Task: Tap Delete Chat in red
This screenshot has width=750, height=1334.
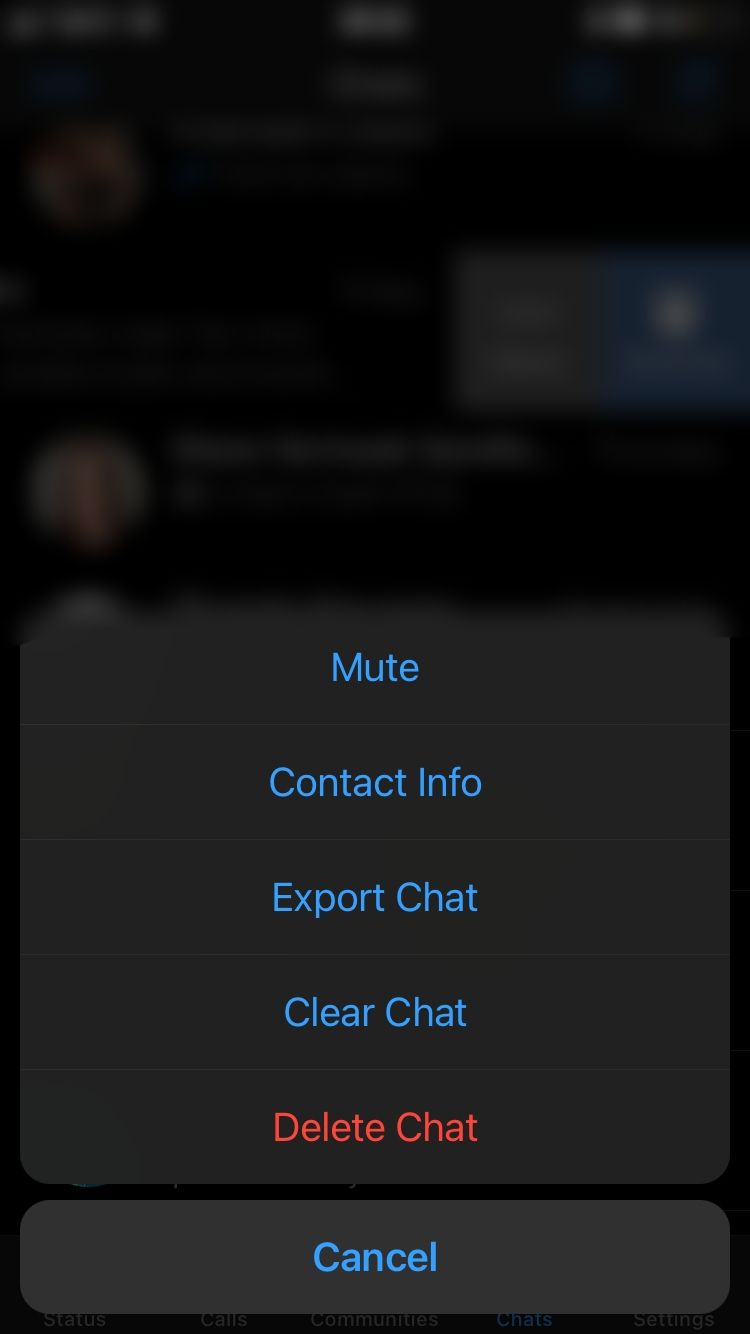Action: [x=375, y=1126]
